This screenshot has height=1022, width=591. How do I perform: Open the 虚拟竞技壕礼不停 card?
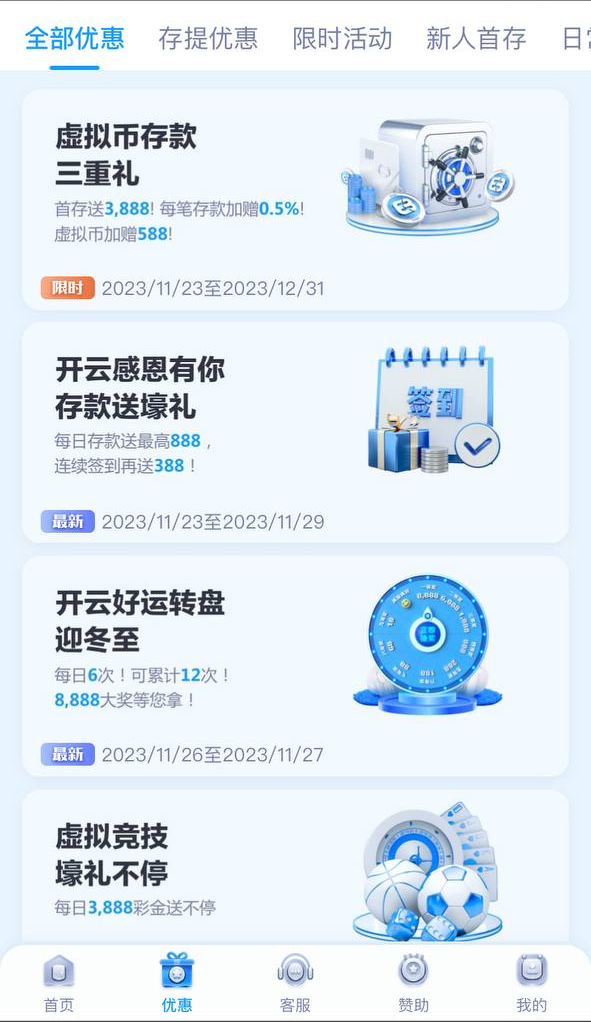tap(295, 867)
